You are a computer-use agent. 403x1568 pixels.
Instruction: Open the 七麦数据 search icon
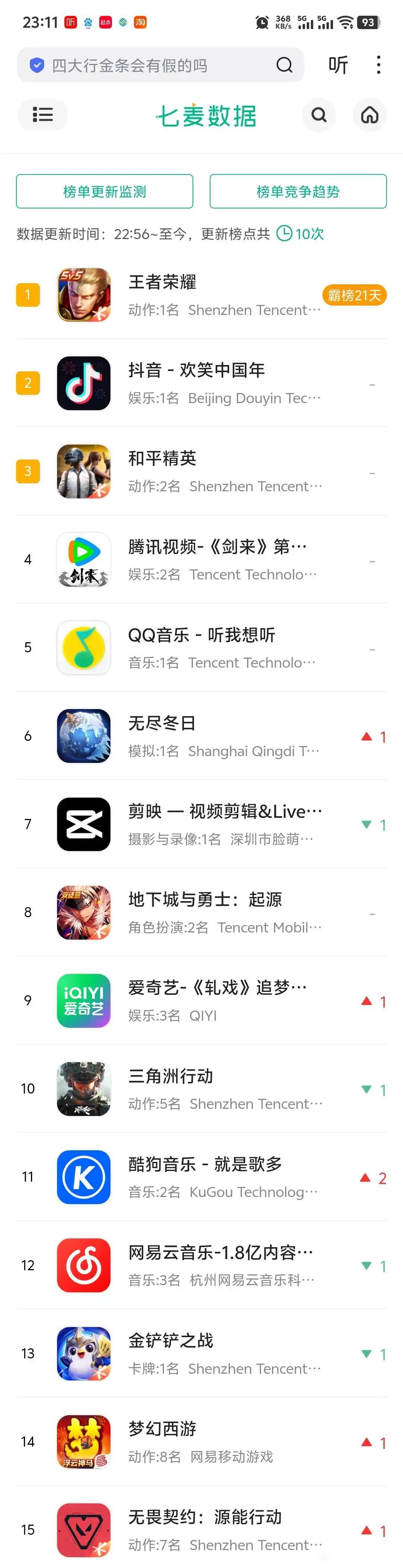coord(319,114)
